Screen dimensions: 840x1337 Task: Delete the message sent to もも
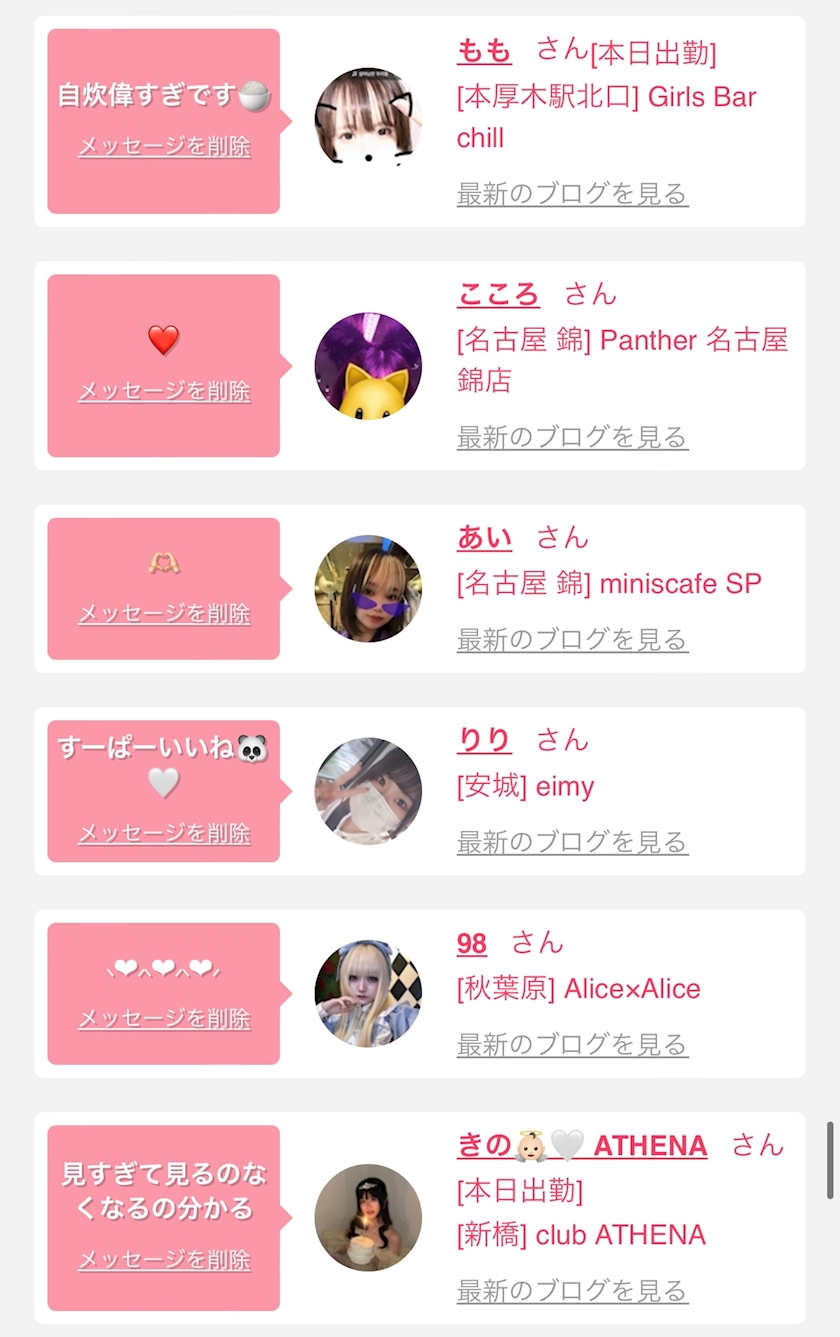click(x=164, y=147)
